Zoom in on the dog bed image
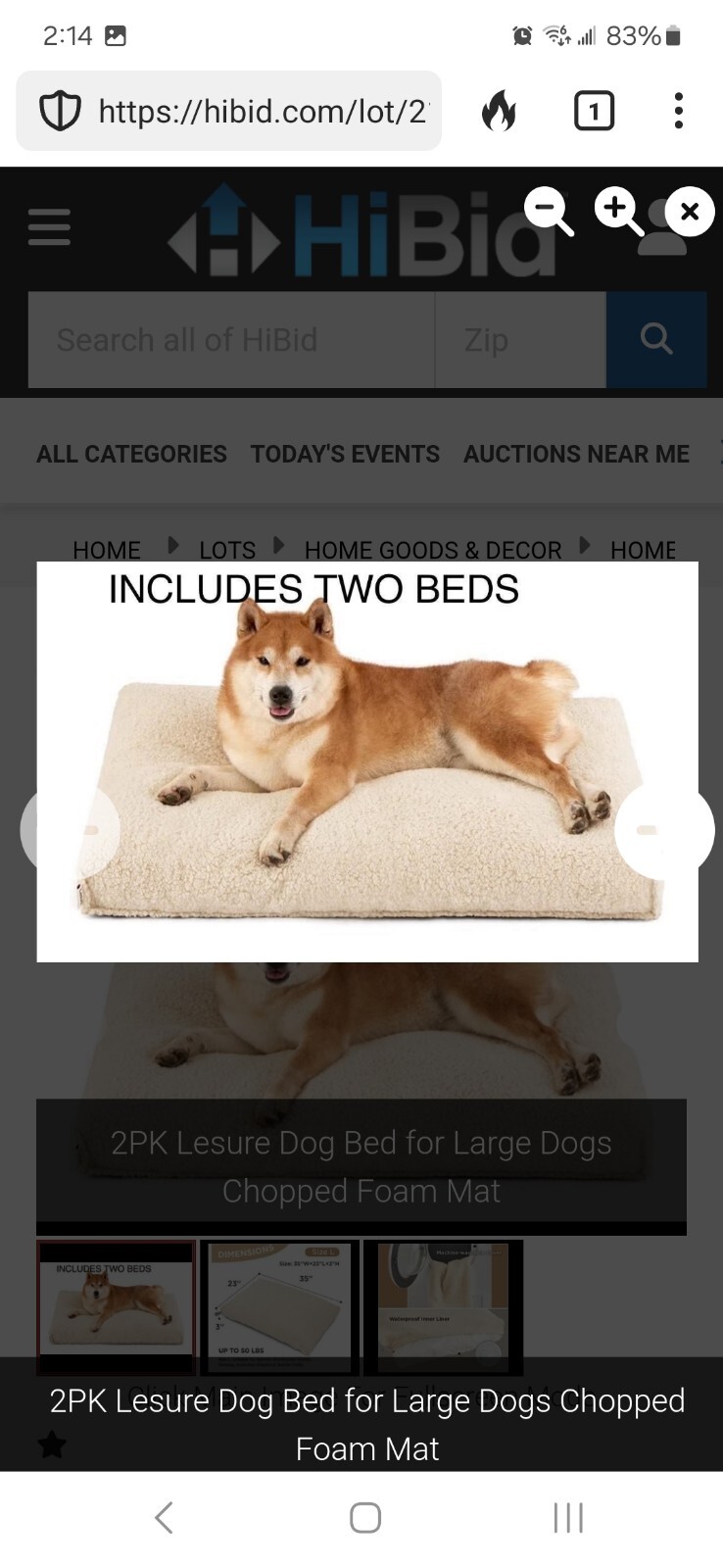Screen dimensions: 723x1568 coord(617,209)
